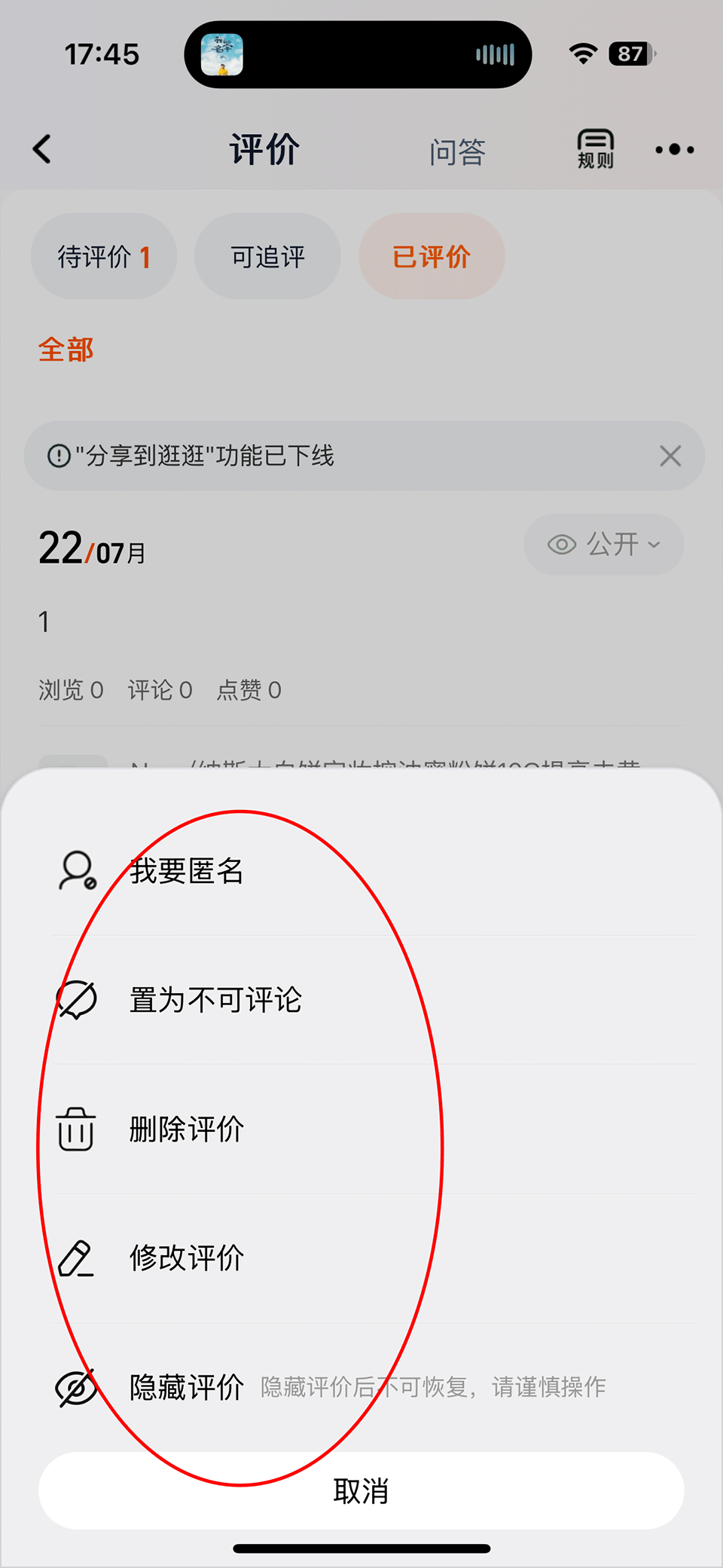
Task: Go back with the top-left arrow
Action: coord(43,149)
